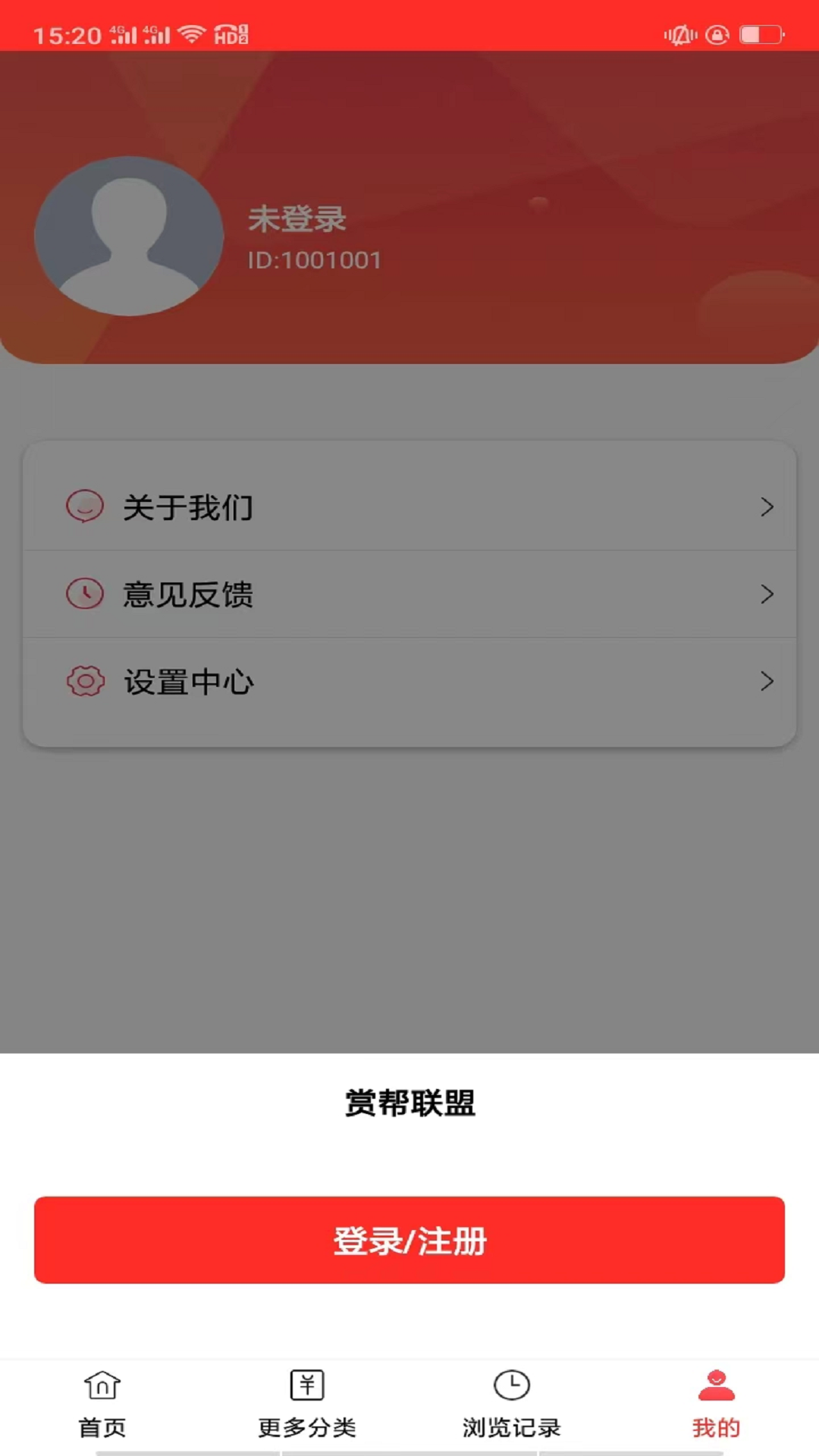Open the 设置中心 row
This screenshot has height=1456, width=819.
pos(409,681)
